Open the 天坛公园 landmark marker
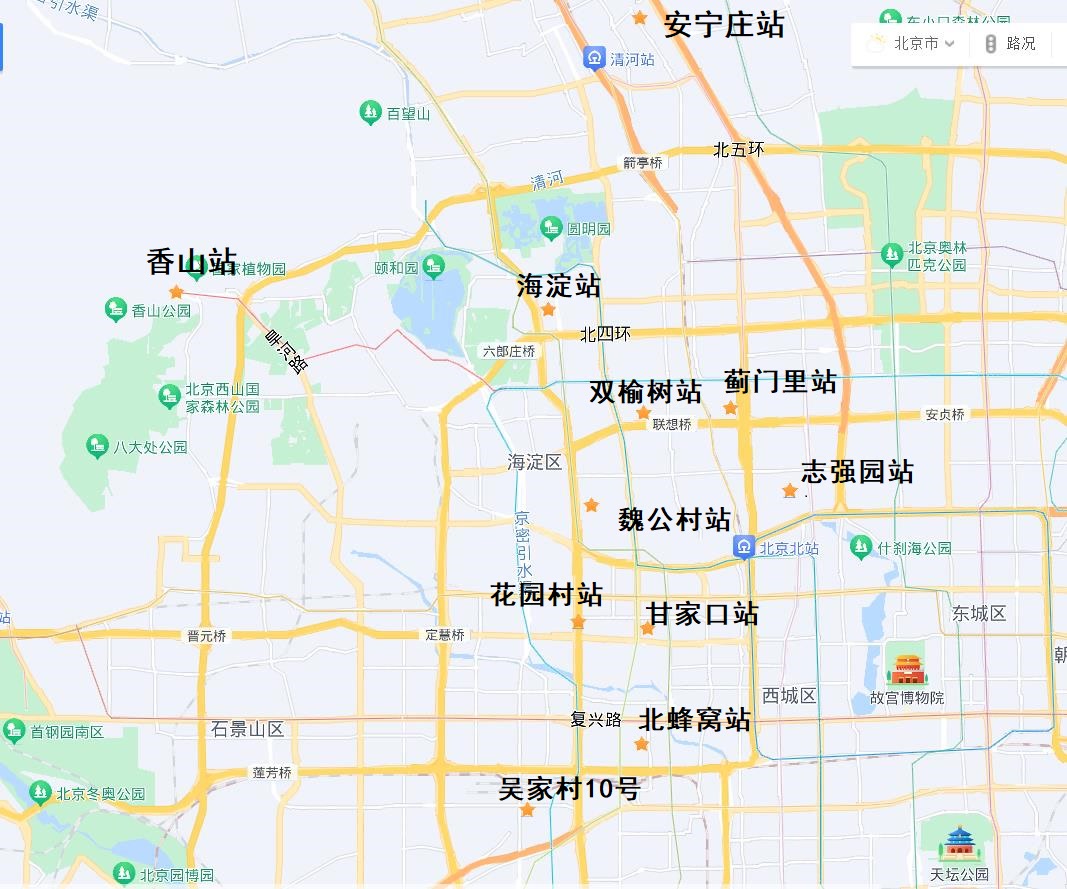Screen dimensions: 1067x889 click(x=959, y=846)
